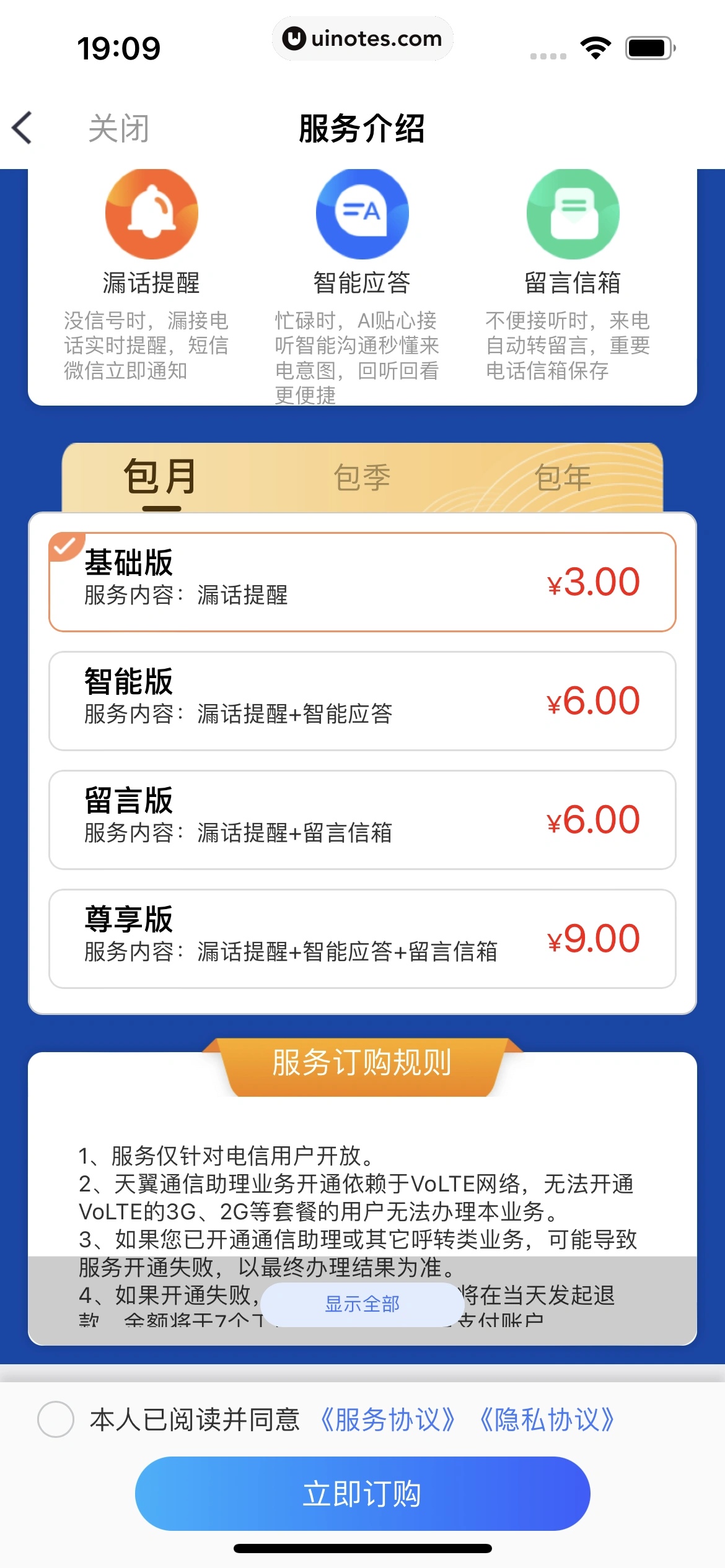Expand rules with 显示全部
The width and height of the screenshot is (725, 1568).
tap(362, 1304)
